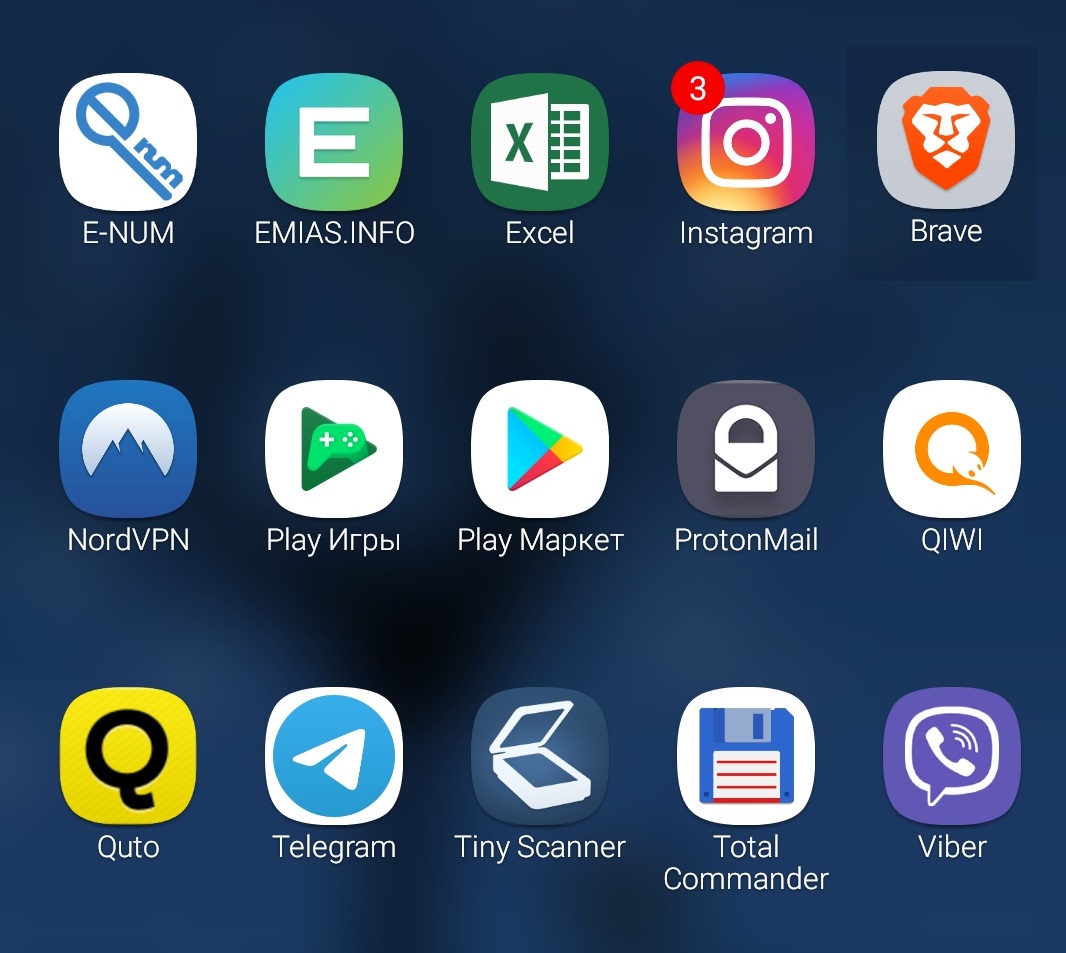Launch the QIWI wallet app

(x=952, y=449)
